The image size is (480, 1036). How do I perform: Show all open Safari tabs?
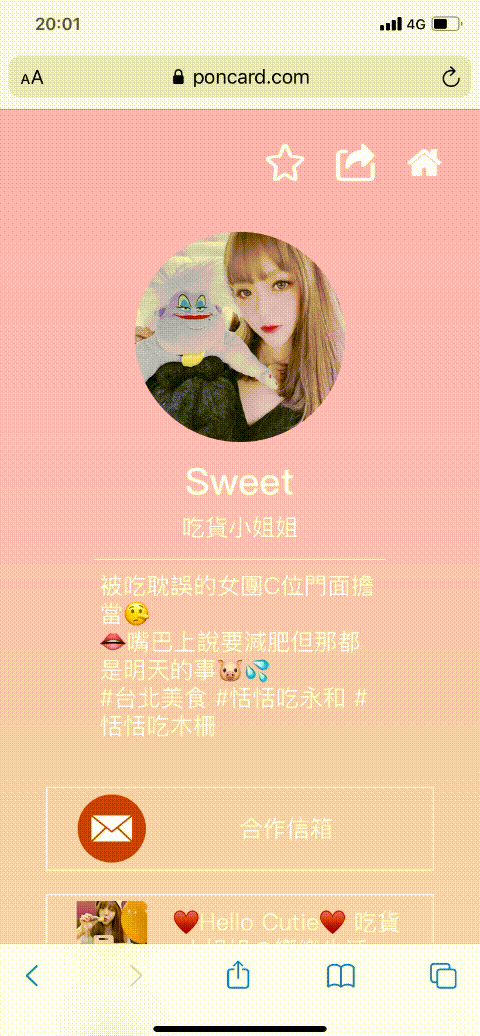(443, 975)
